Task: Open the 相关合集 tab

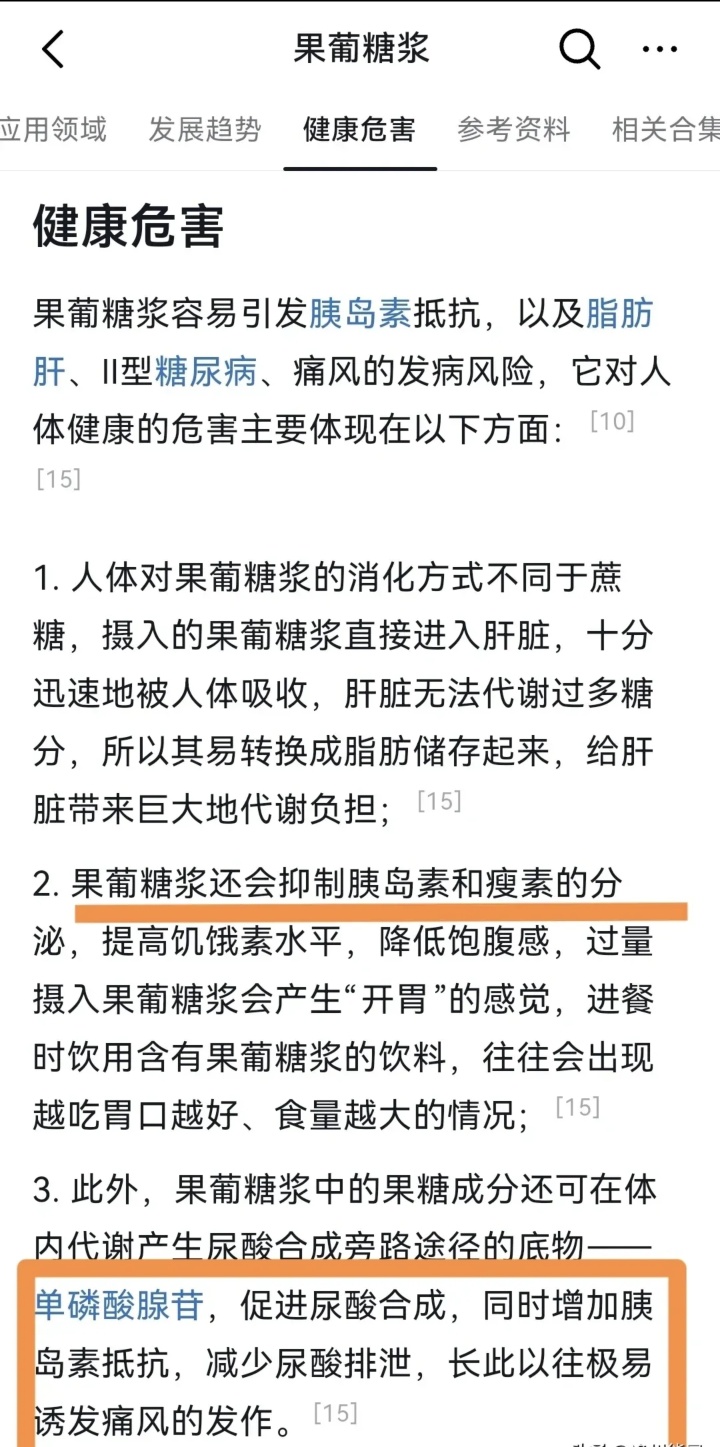Action: [665, 129]
